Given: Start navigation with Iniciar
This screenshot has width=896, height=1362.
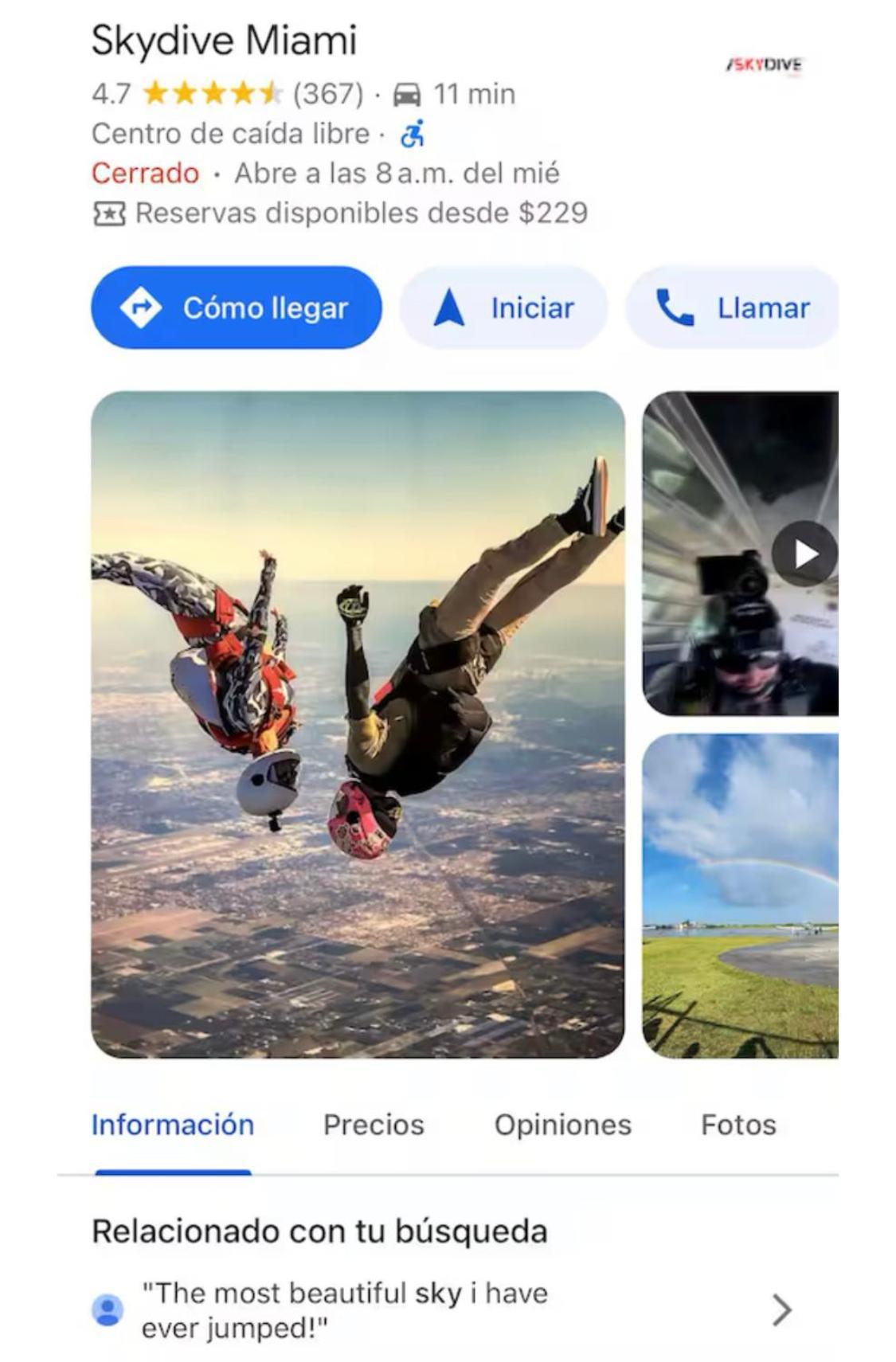Looking at the screenshot, I should pyautogui.click(x=503, y=307).
